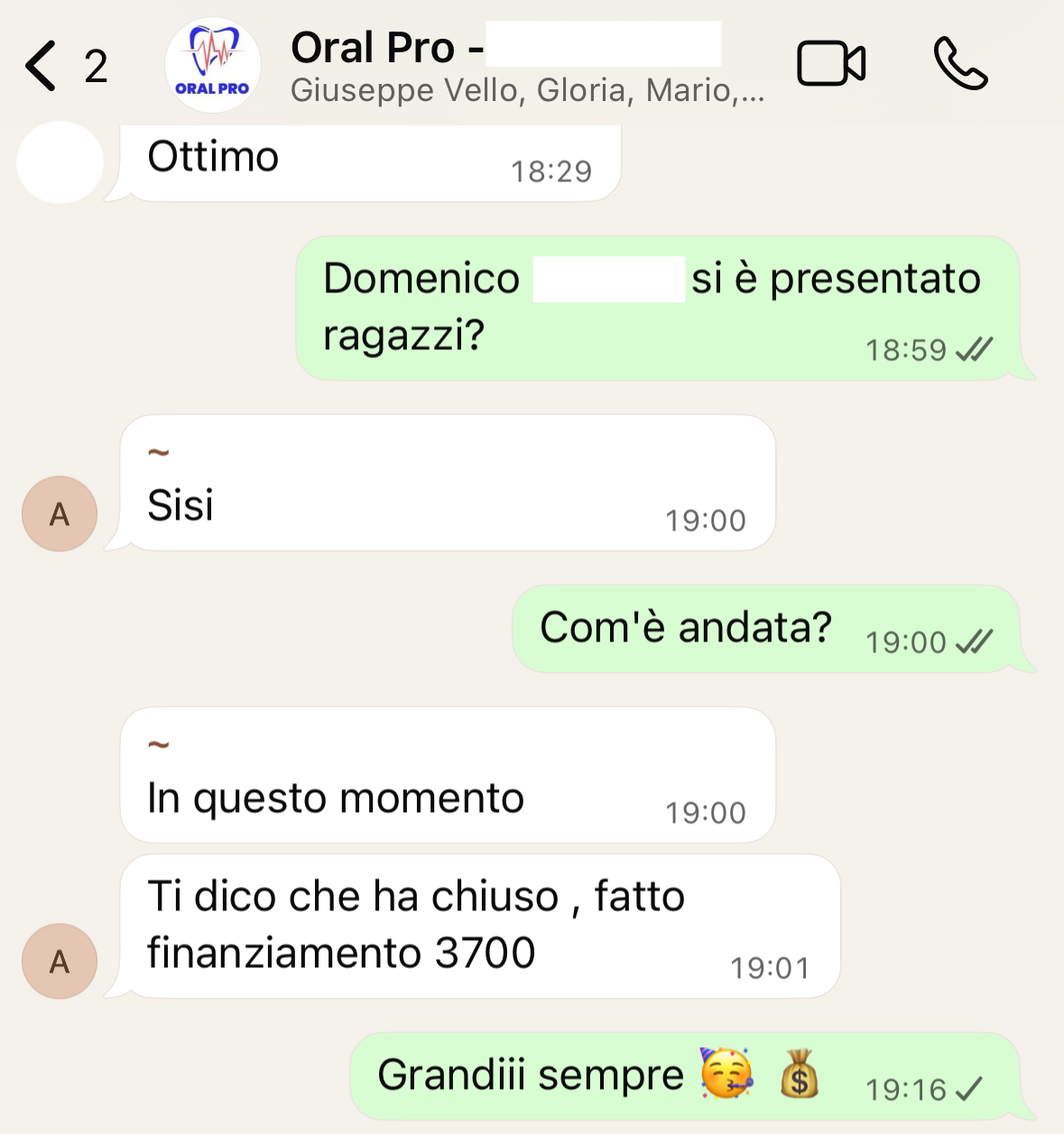Open the sender avatar next to finanziamento 3700

60,961
